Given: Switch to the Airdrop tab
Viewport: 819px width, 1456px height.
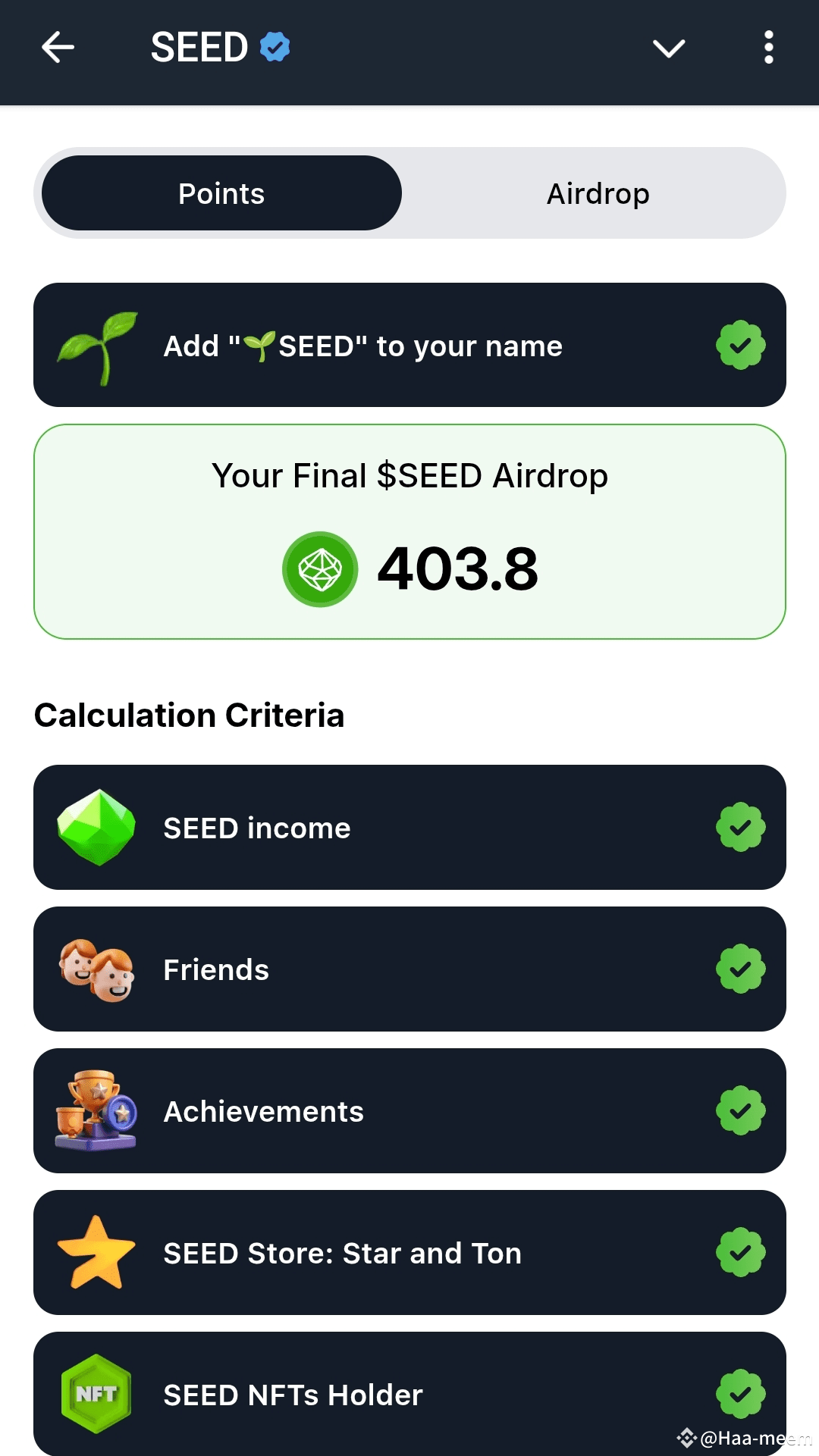Looking at the screenshot, I should [x=597, y=193].
